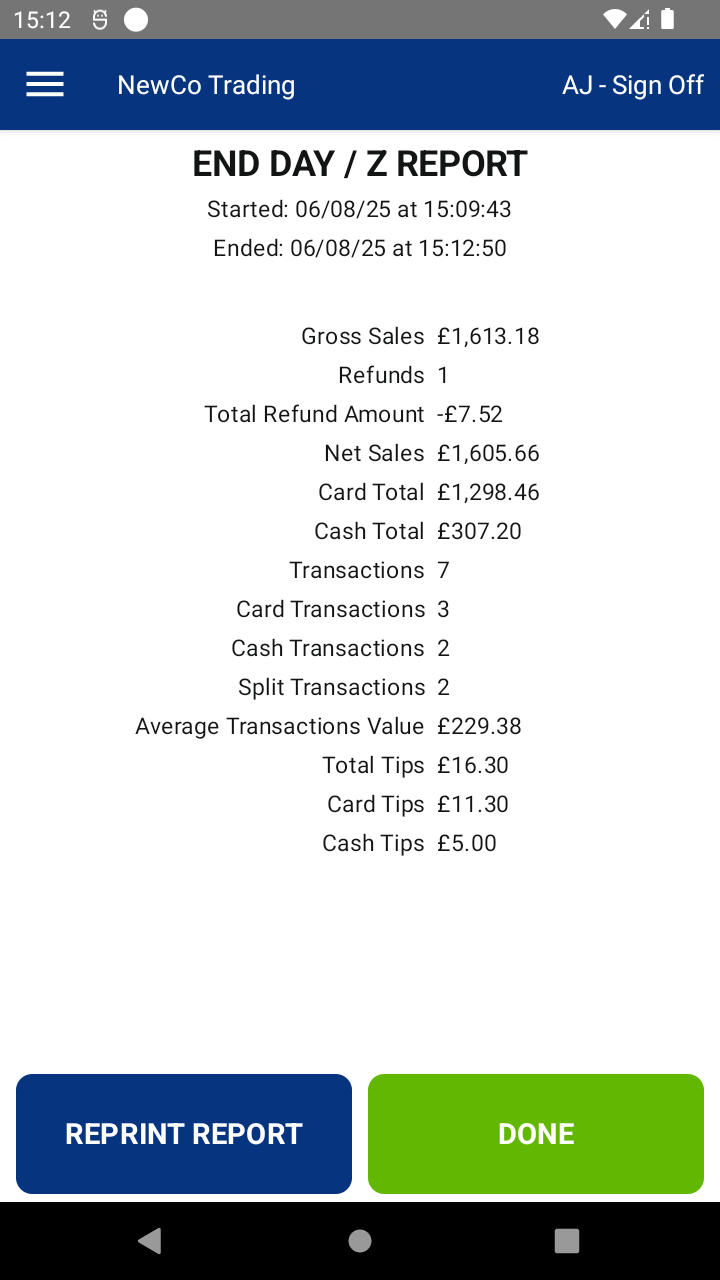The width and height of the screenshot is (720, 1280).
Task: Reprint the Z report
Action: [x=184, y=1134]
